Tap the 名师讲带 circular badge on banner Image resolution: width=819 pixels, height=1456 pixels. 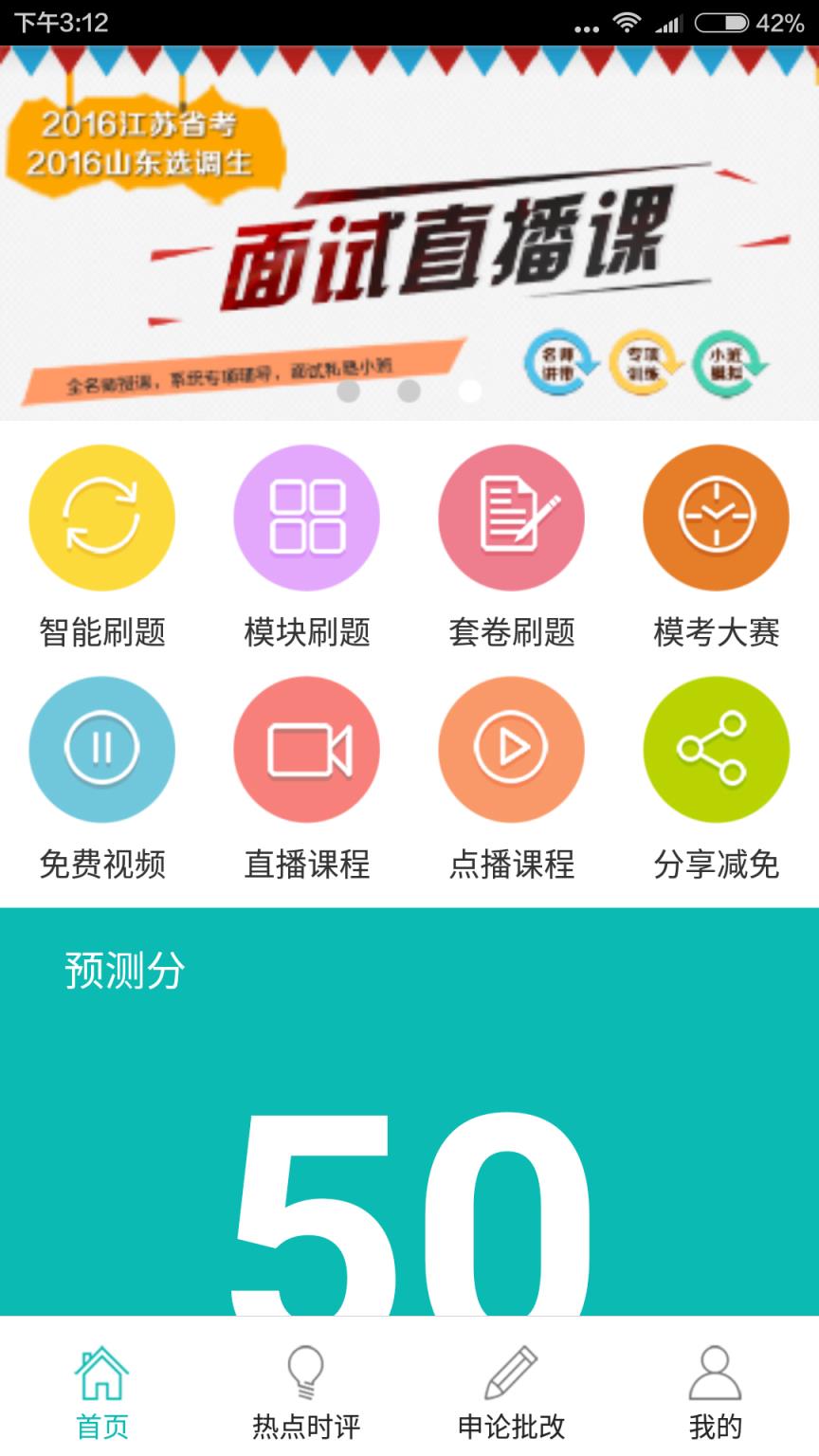pyautogui.click(x=561, y=362)
